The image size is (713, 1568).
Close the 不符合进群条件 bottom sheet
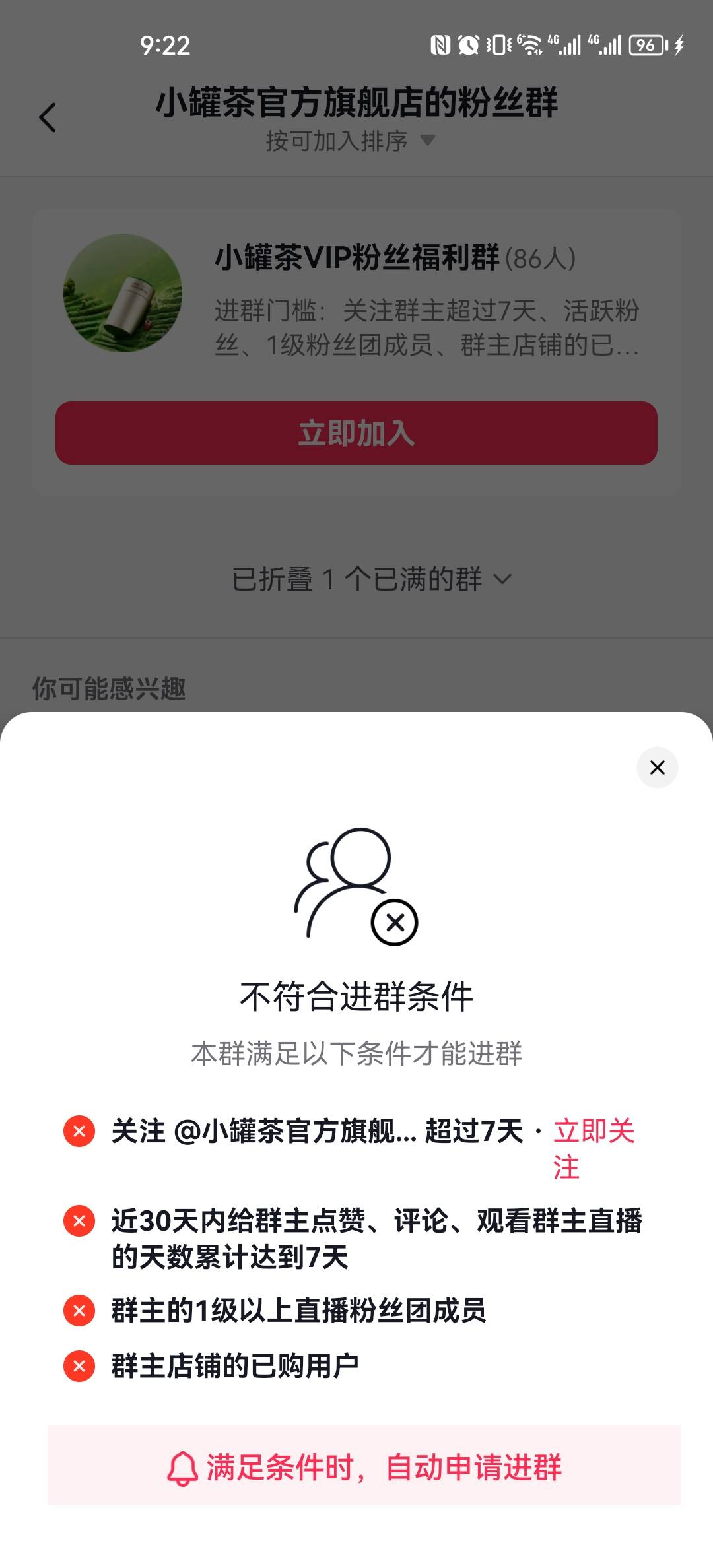[x=657, y=767]
